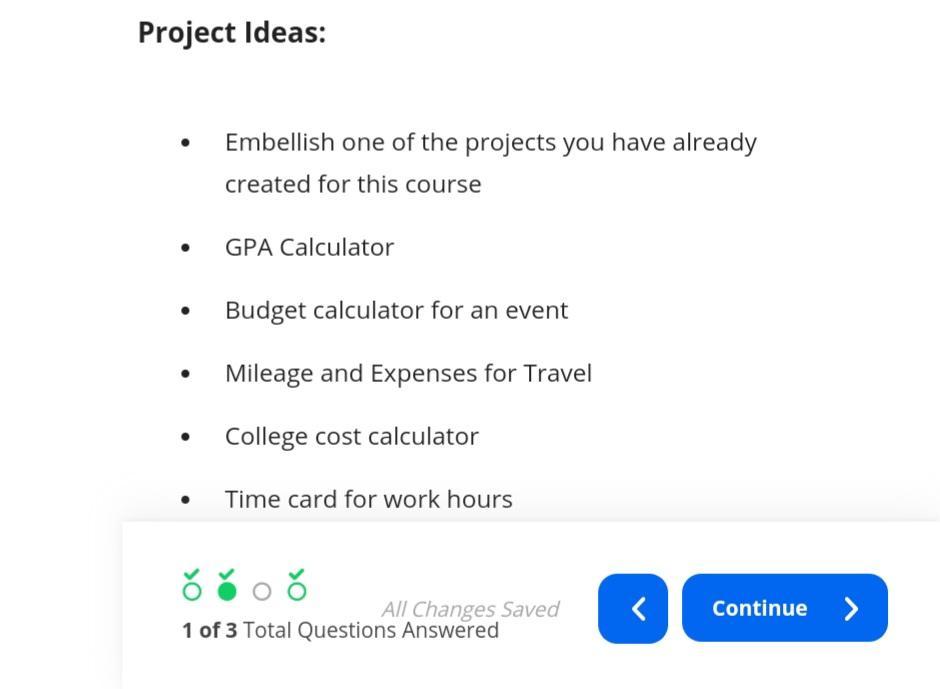This screenshot has width=940, height=689.
Task: Jump to the unchecked grey question dot
Action: (x=262, y=591)
